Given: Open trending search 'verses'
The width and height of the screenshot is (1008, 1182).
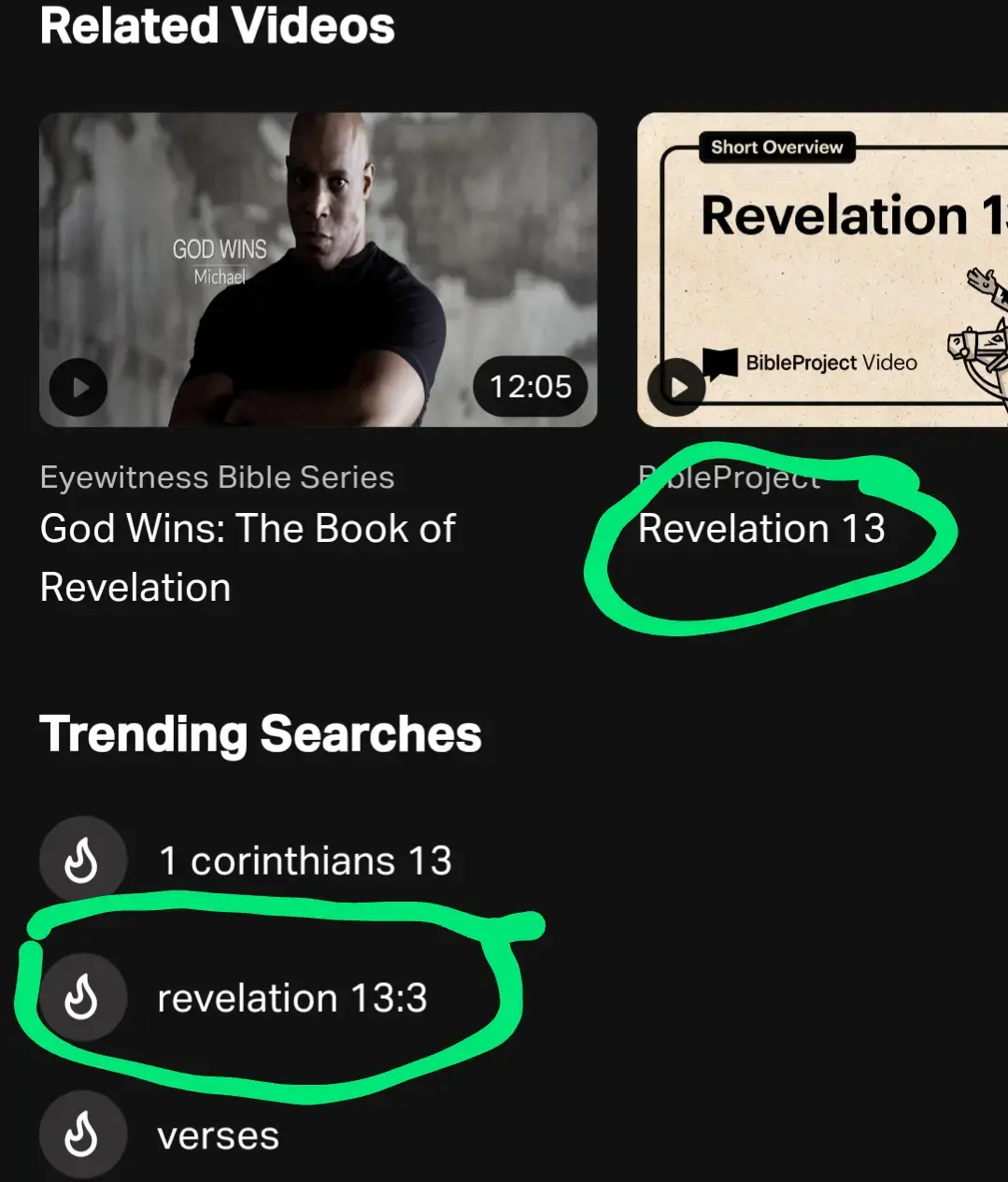Looking at the screenshot, I should [x=218, y=1136].
